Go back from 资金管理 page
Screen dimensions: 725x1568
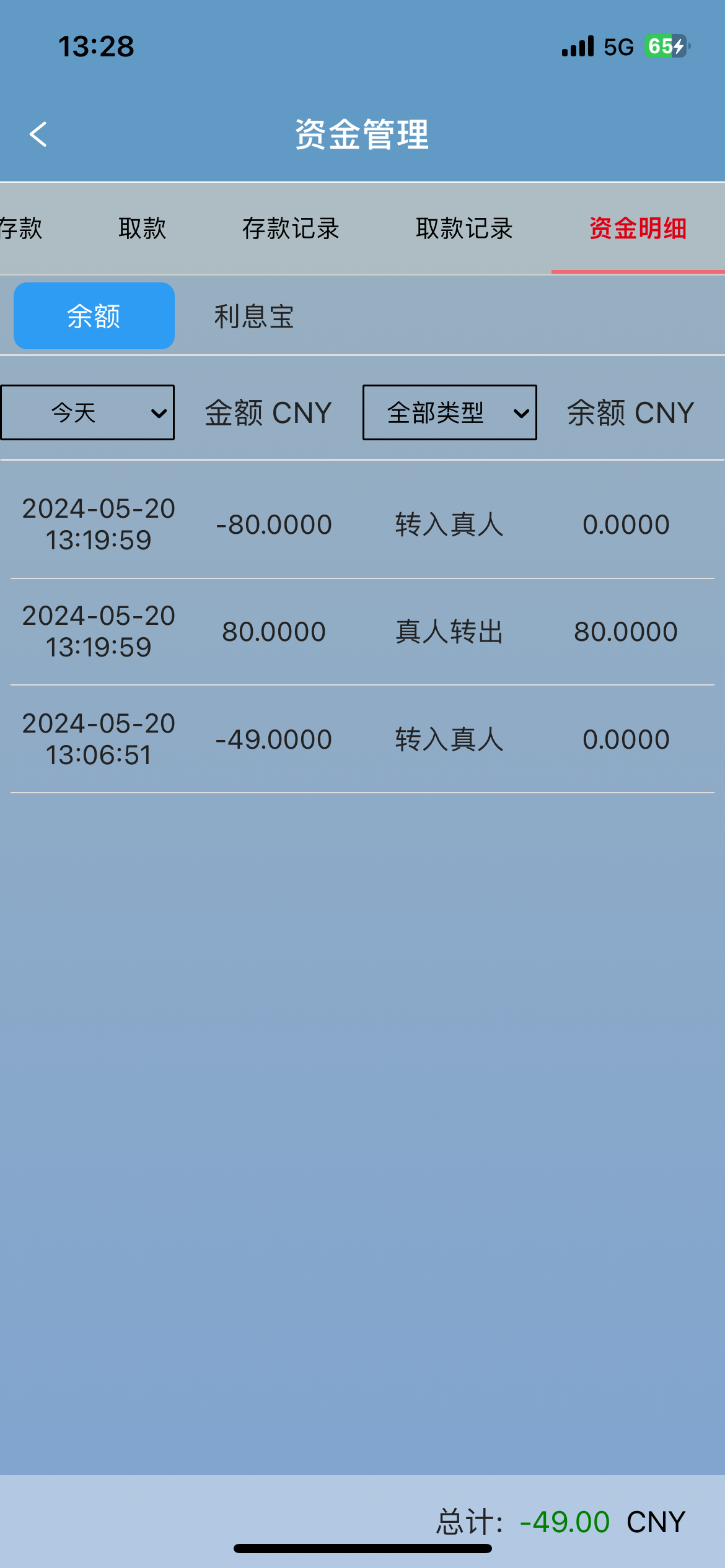click(x=38, y=134)
